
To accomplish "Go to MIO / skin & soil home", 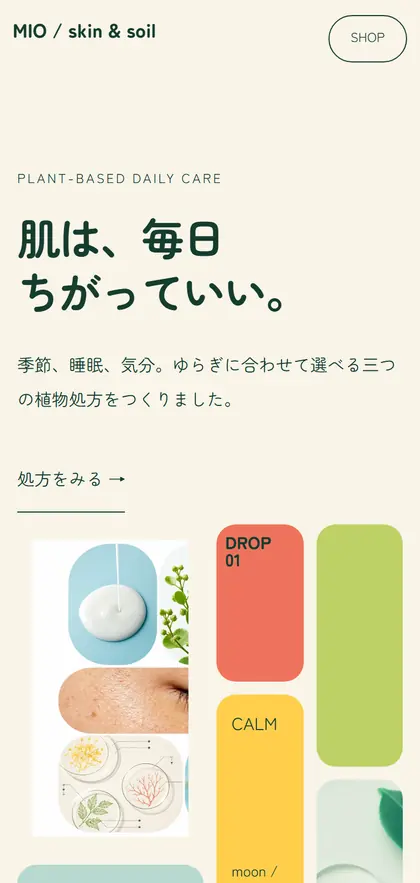I will 84,32.
